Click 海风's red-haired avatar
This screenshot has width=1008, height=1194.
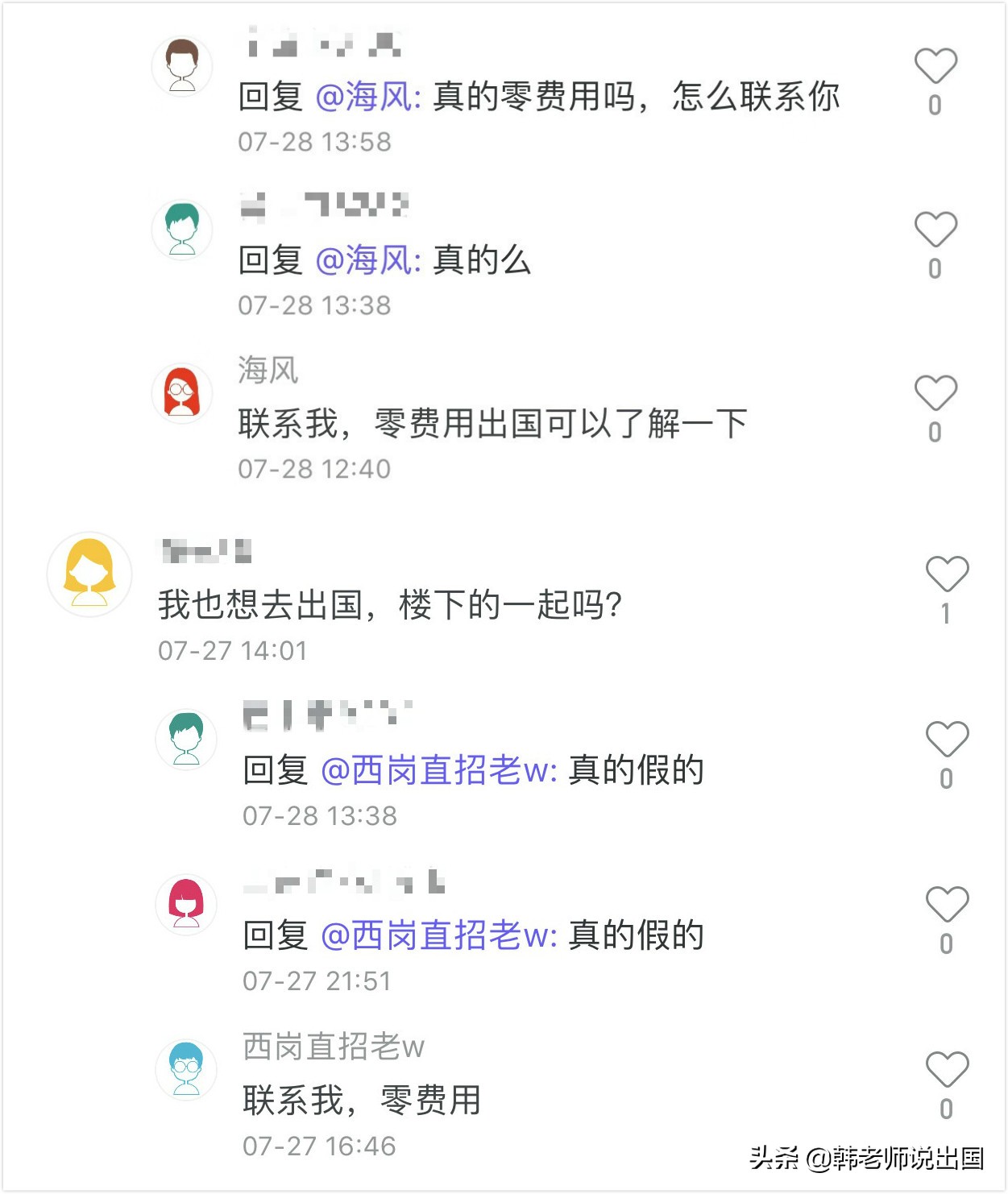[184, 392]
